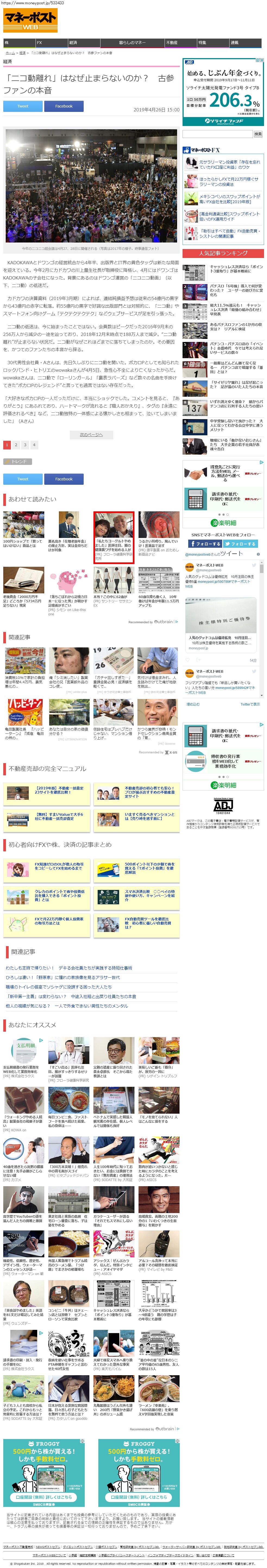Share the article with the top Tweet button
Viewport: 267px width, 1568px height.
coord(23,106)
